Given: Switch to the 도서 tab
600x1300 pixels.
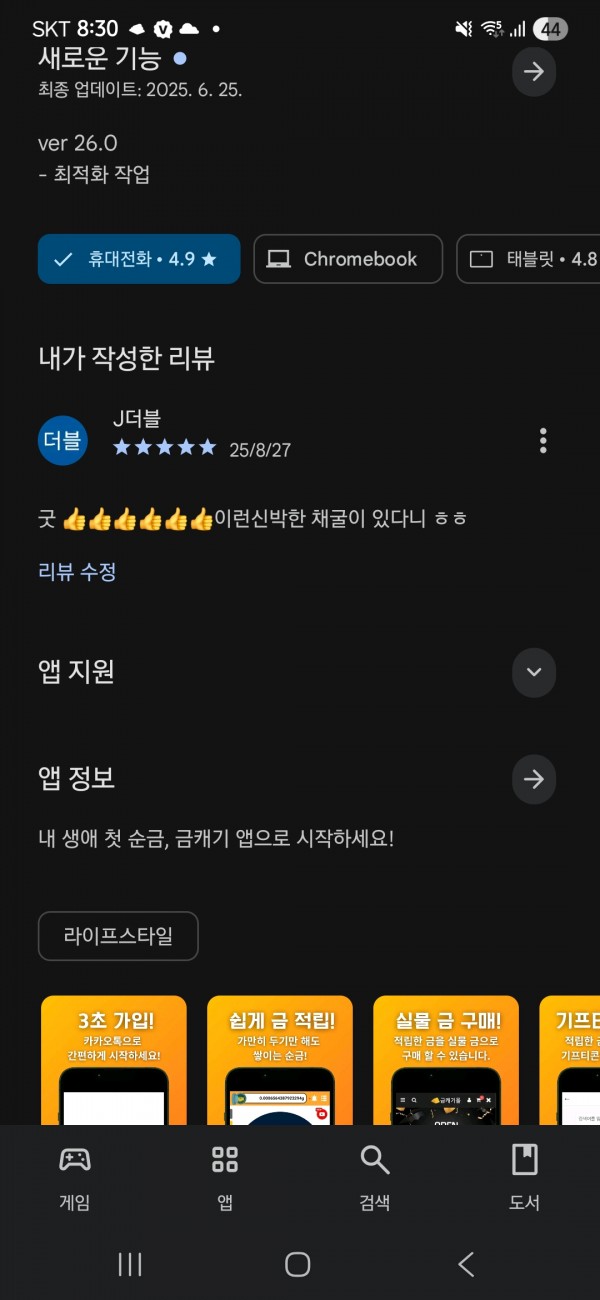Looking at the screenshot, I should click(x=525, y=1178).
